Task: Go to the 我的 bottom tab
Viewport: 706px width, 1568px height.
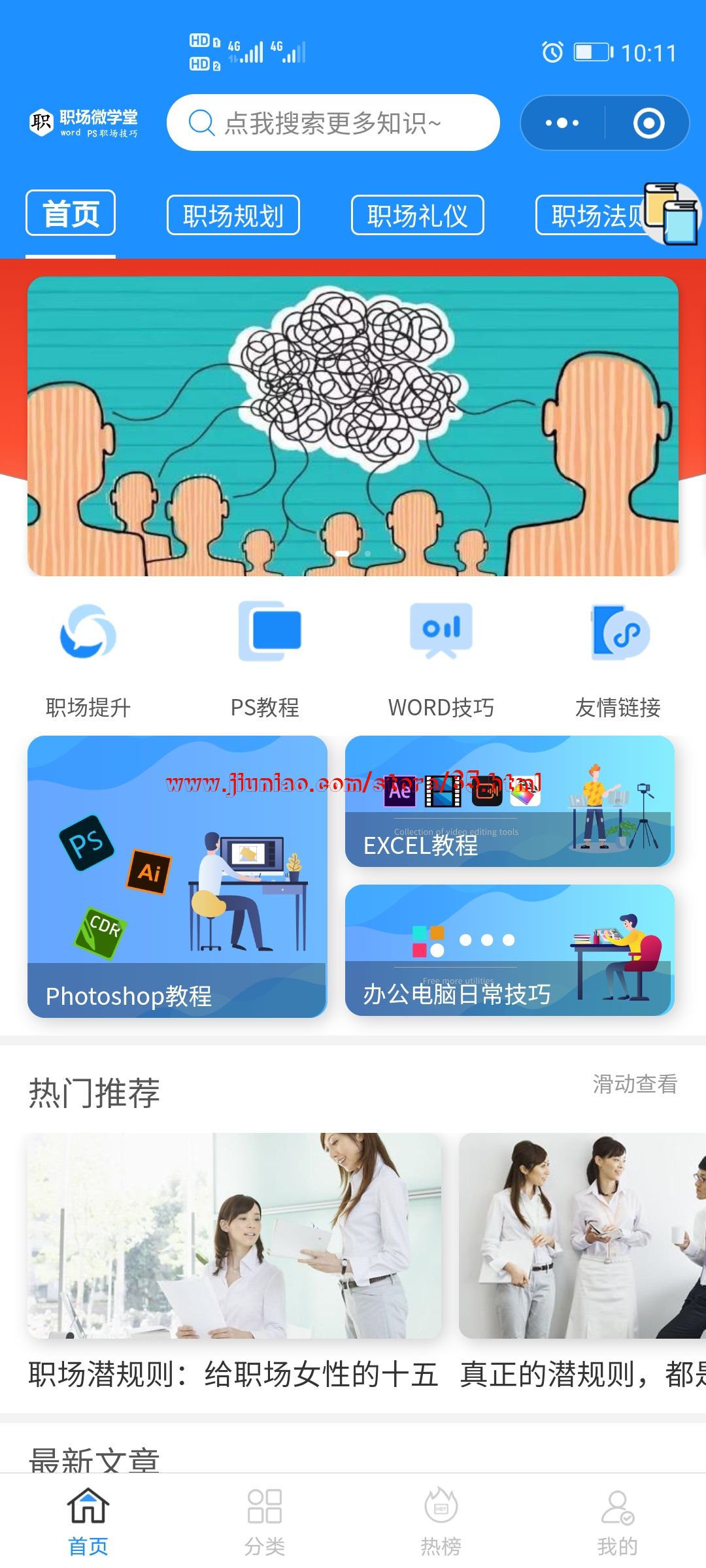Action: pos(618,1521)
